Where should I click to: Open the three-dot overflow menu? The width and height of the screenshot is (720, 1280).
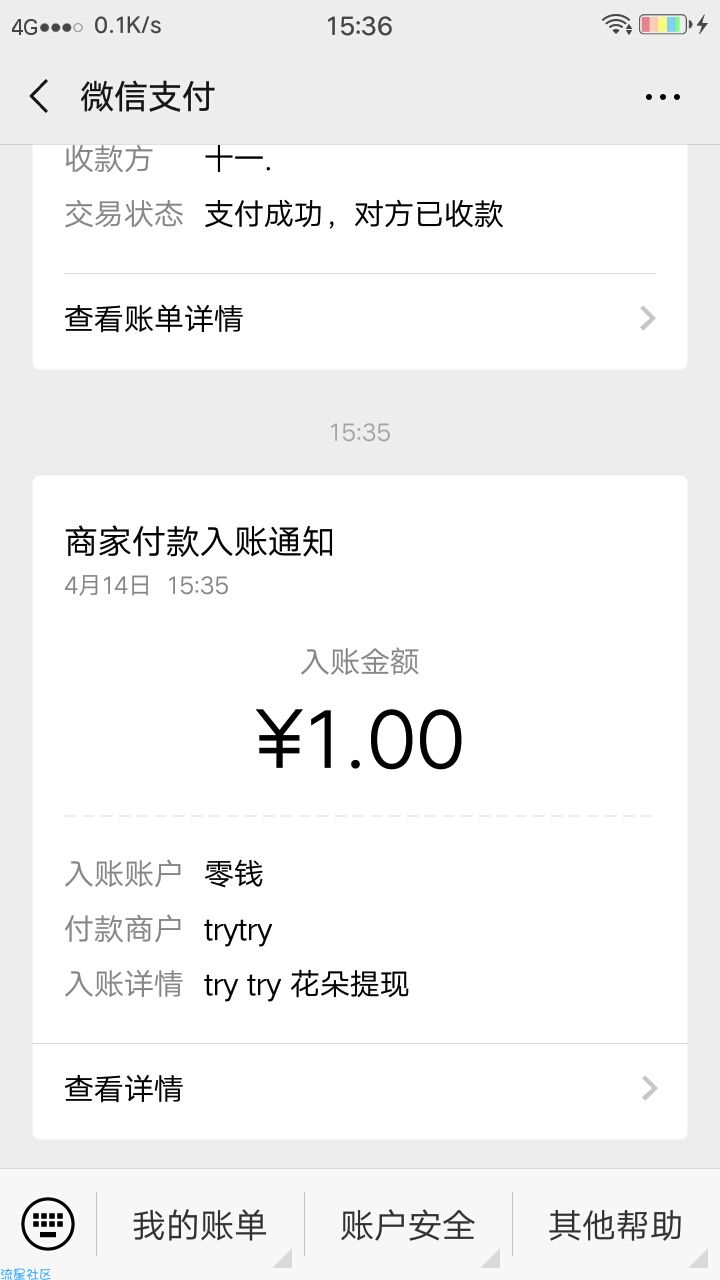point(662,97)
